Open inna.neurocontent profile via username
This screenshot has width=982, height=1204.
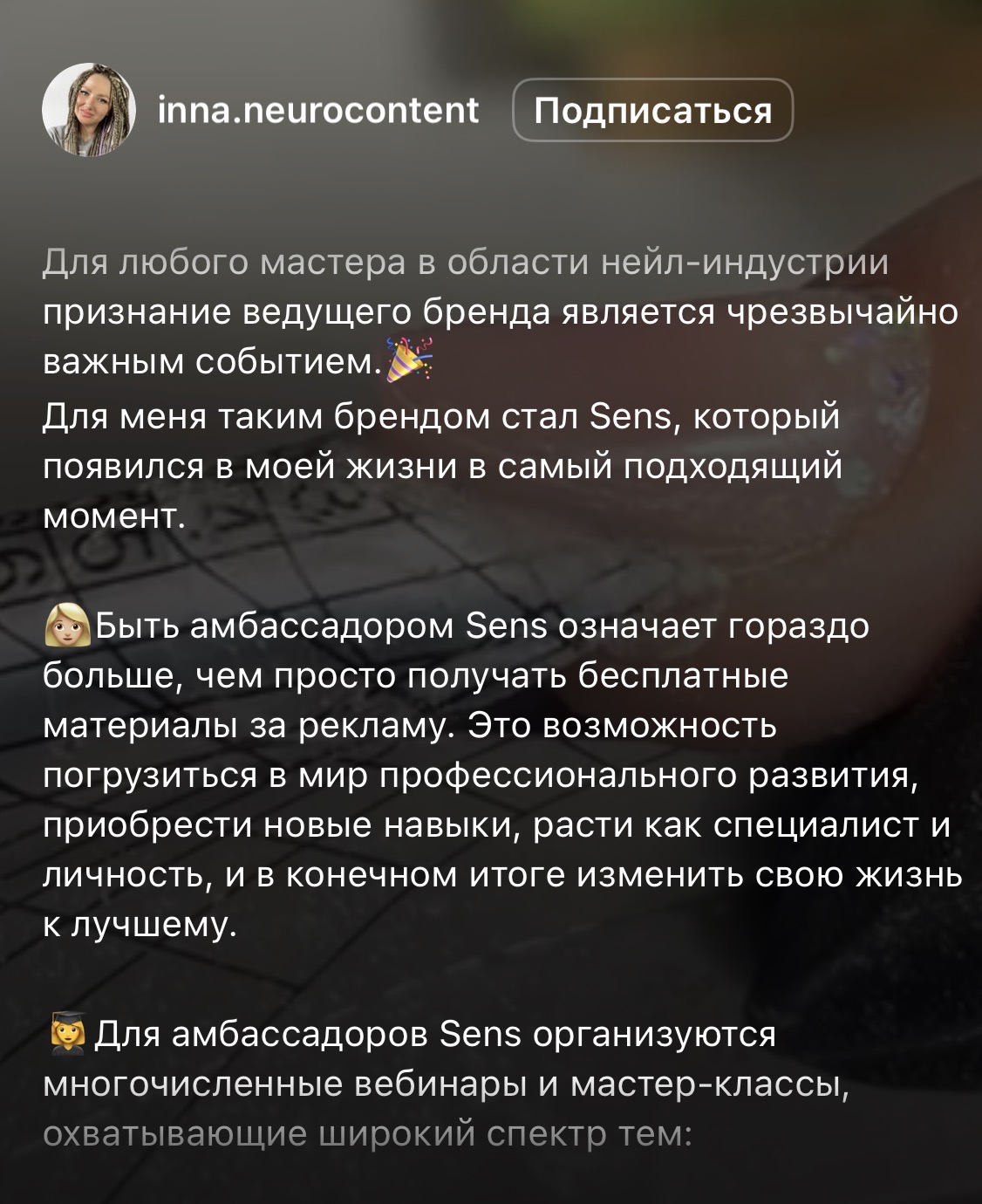coord(318,110)
